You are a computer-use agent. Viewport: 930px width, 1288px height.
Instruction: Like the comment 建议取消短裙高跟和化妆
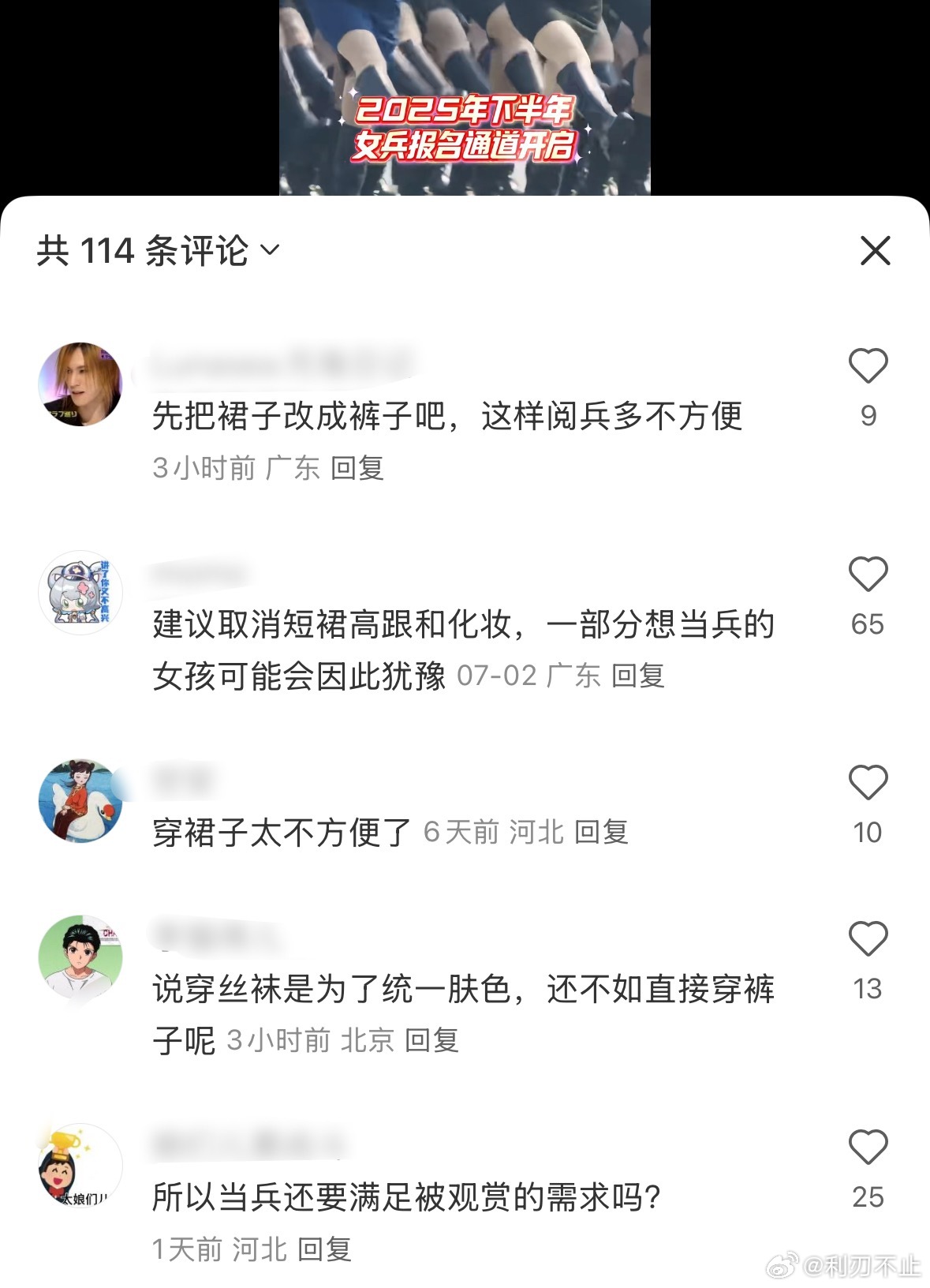868,574
